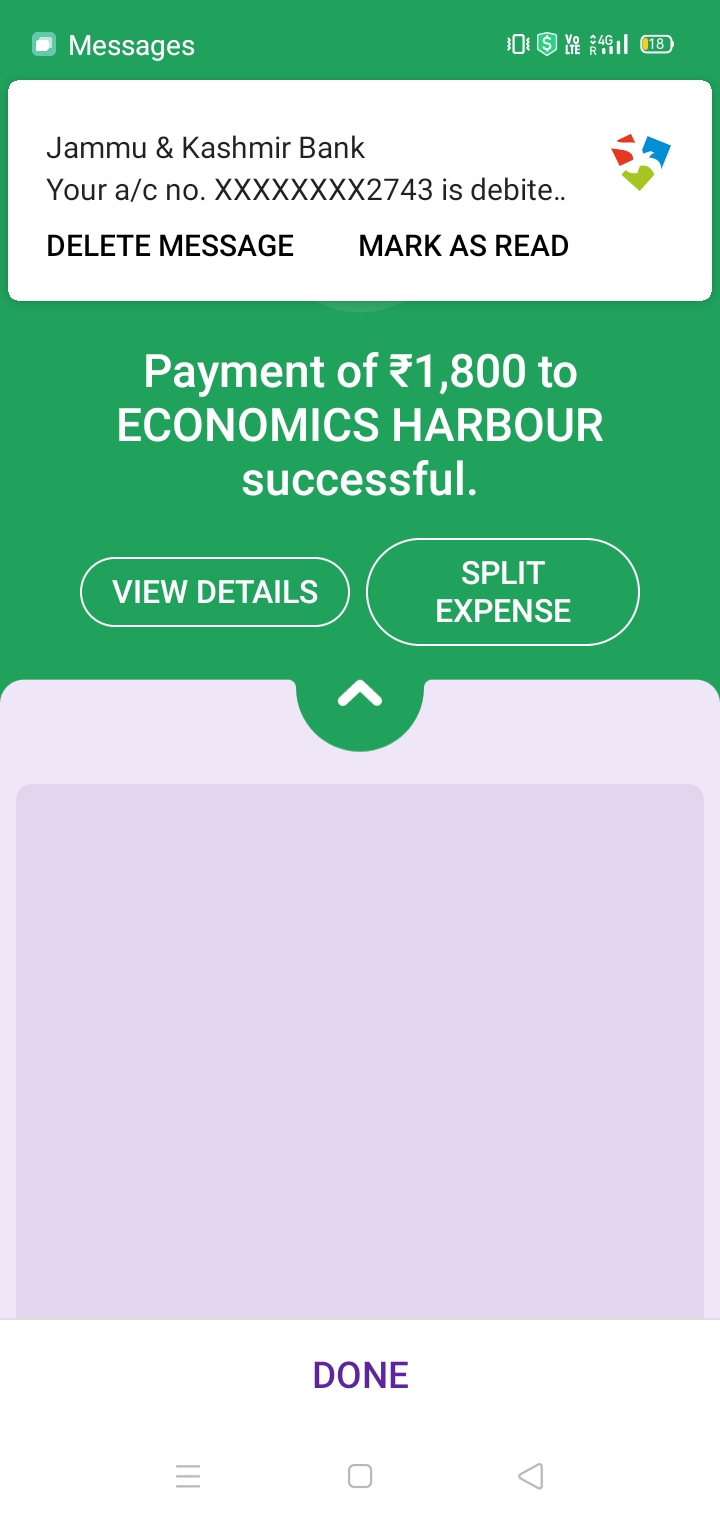Go back using the system back button
This screenshot has height=1520, width=720.
click(x=530, y=1476)
